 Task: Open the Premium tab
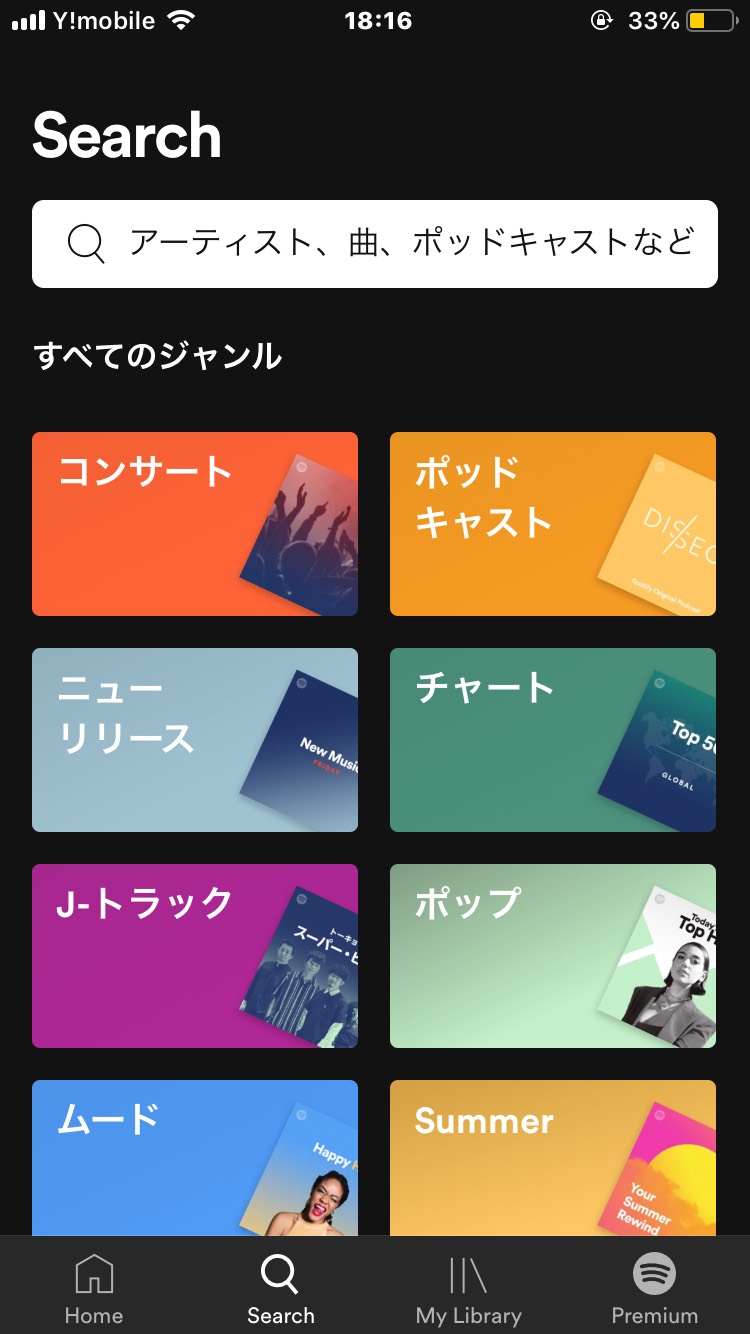[655, 1290]
